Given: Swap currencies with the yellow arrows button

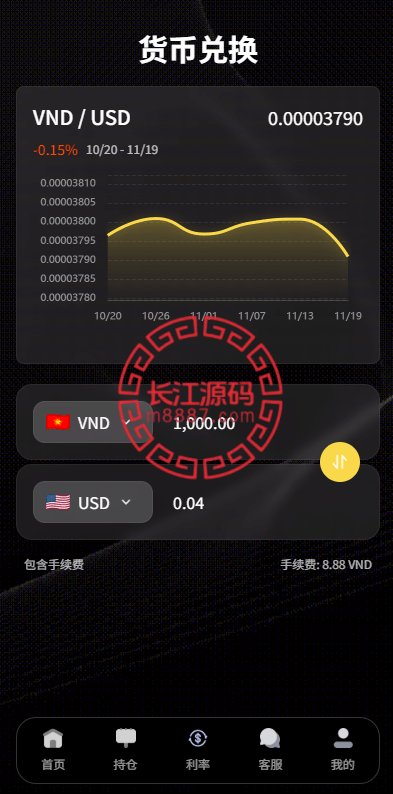Looking at the screenshot, I should 340,461.
